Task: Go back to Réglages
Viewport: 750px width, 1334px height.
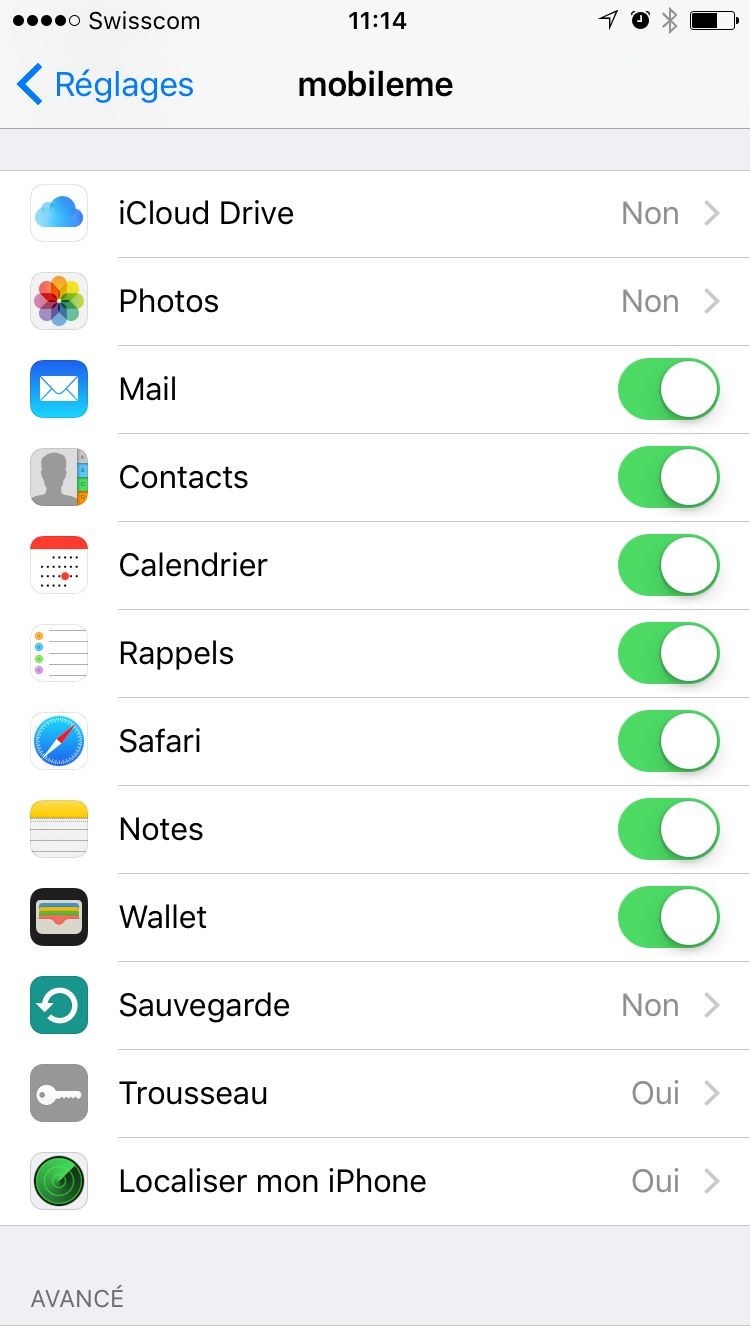Action: 106,85
